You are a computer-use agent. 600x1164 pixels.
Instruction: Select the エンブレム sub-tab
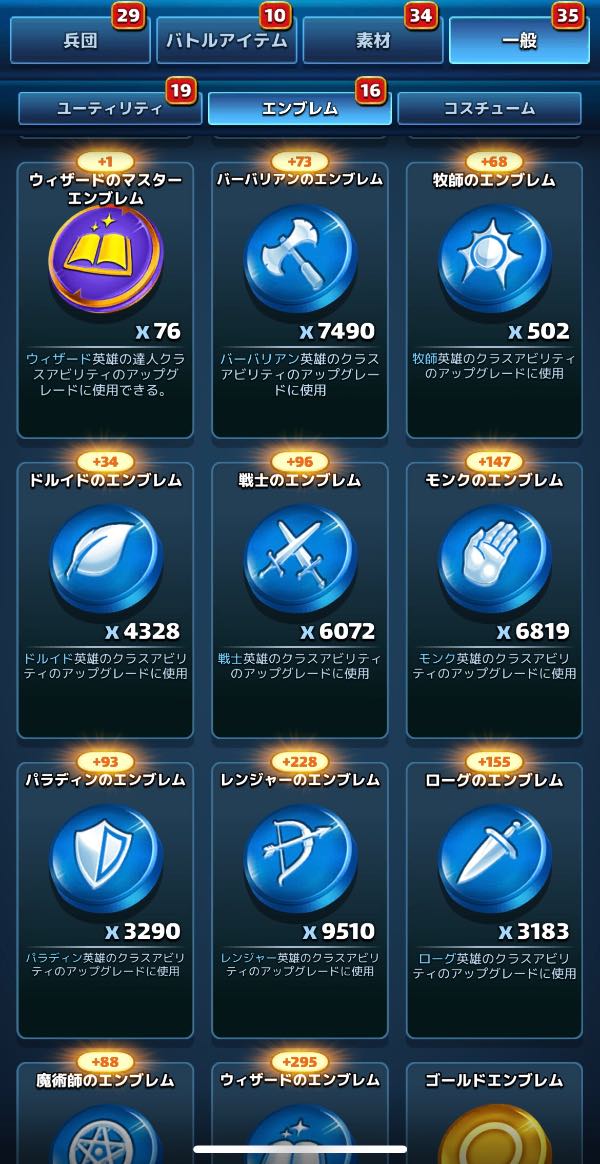300,108
